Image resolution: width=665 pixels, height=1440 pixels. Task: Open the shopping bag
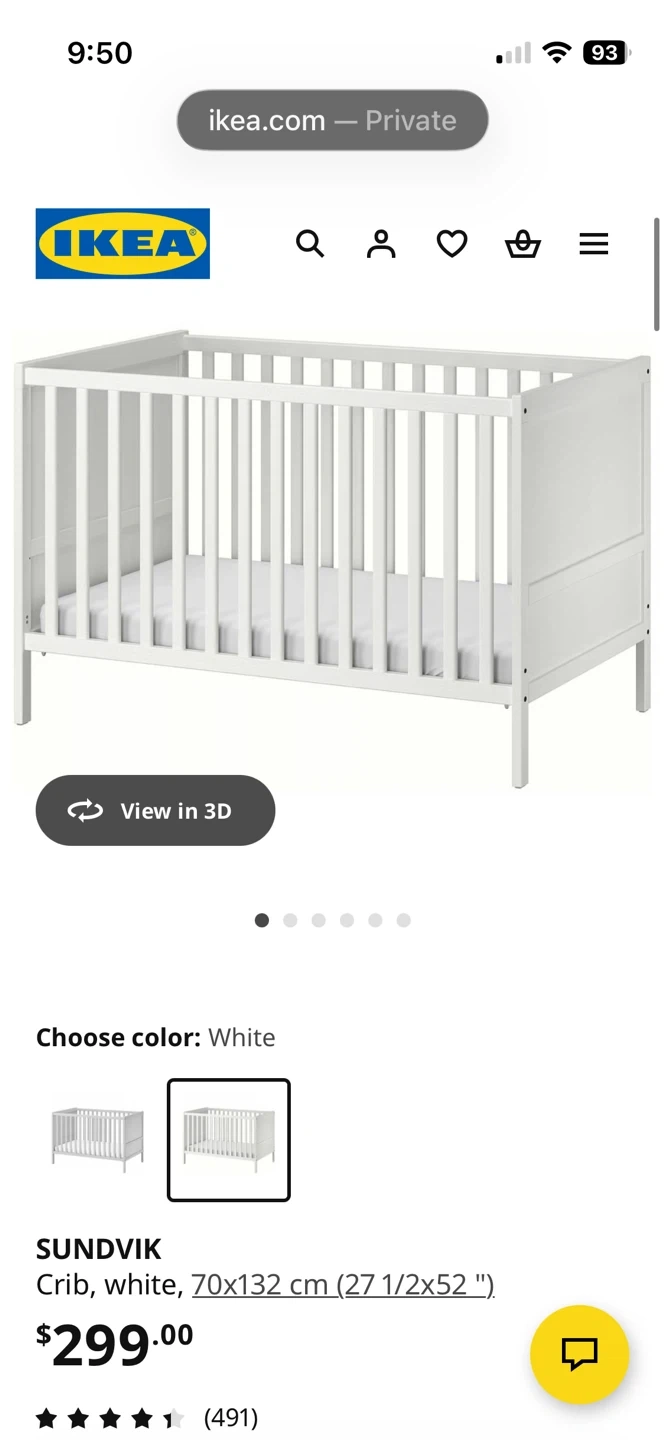522,244
